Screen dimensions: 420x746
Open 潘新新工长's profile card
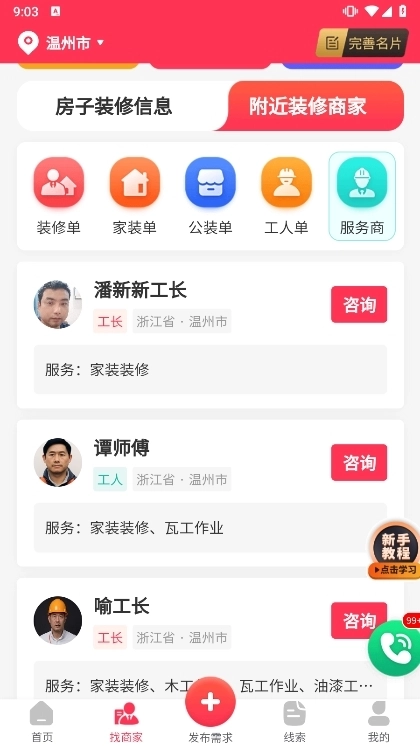[x=210, y=335]
